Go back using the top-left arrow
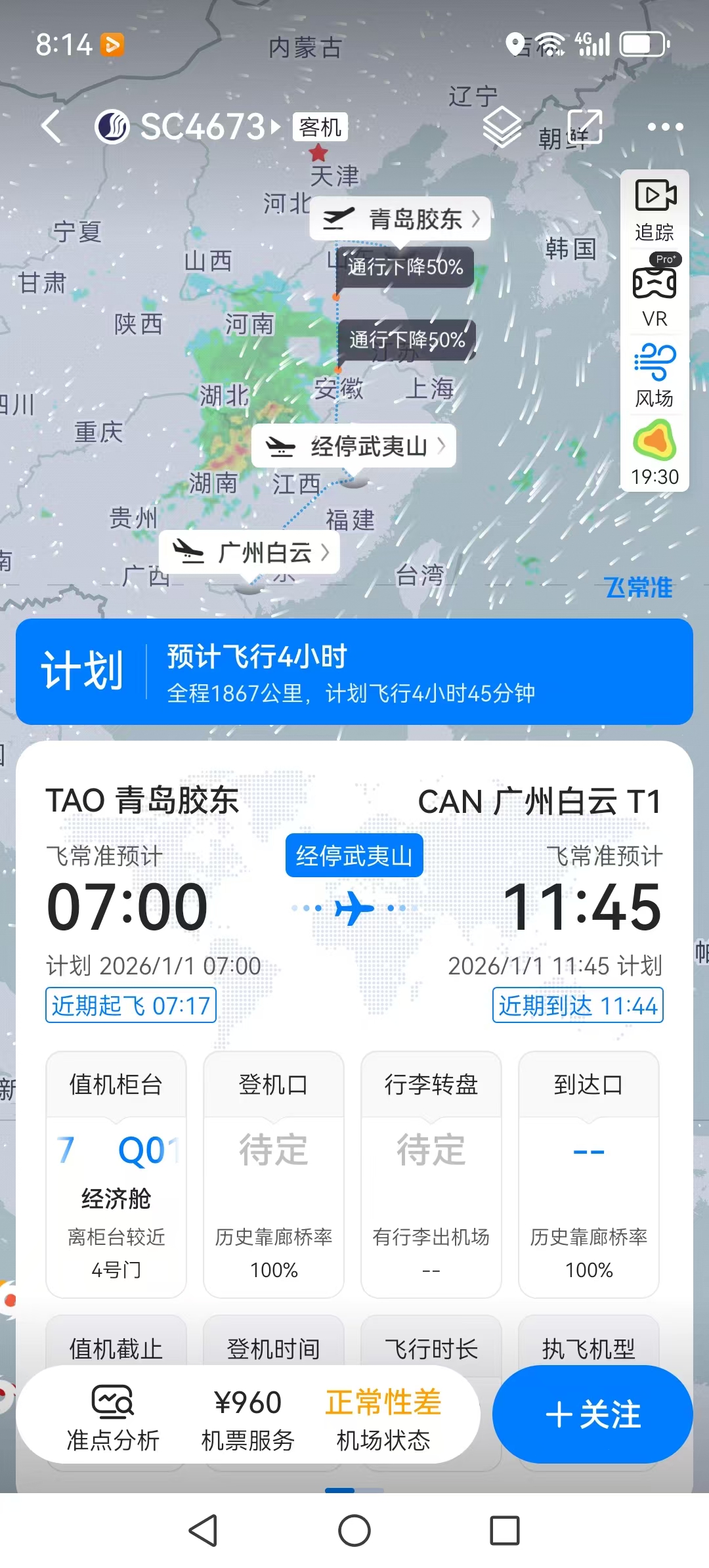The width and height of the screenshot is (709, 1568). (x=51, y=126)
